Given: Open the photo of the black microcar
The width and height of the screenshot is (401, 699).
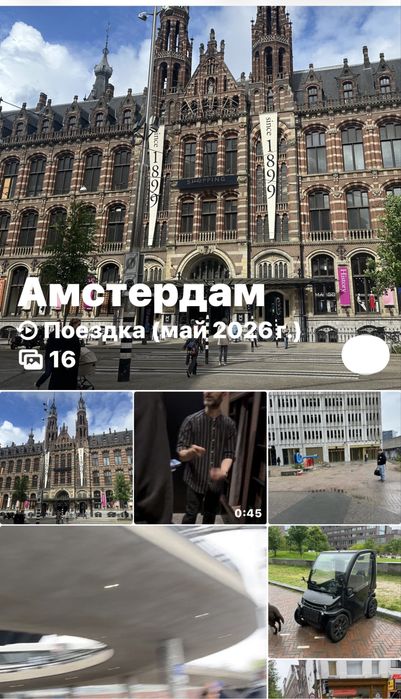Looking at the screenshot, I should (x=335, y=592).
